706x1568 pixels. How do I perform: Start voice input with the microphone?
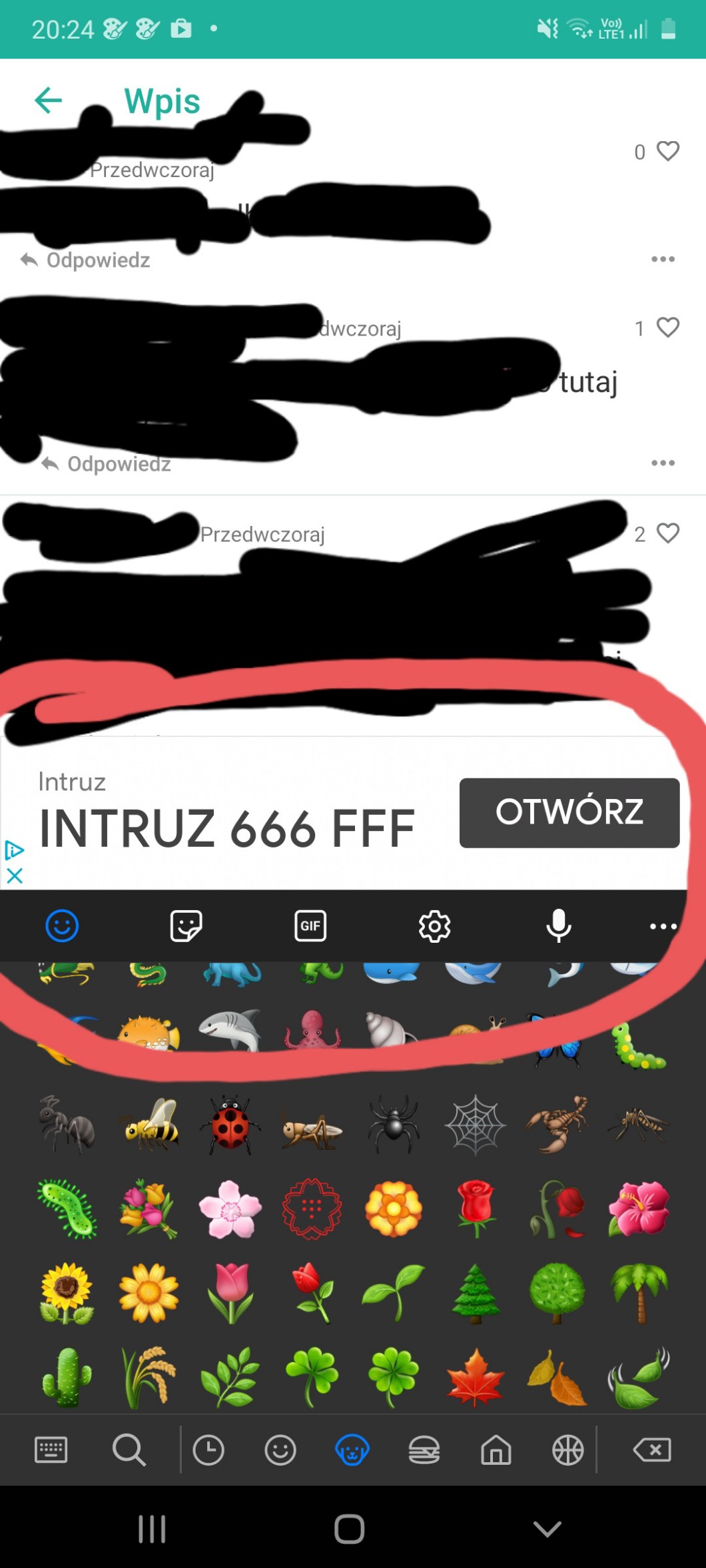(558, 925)
